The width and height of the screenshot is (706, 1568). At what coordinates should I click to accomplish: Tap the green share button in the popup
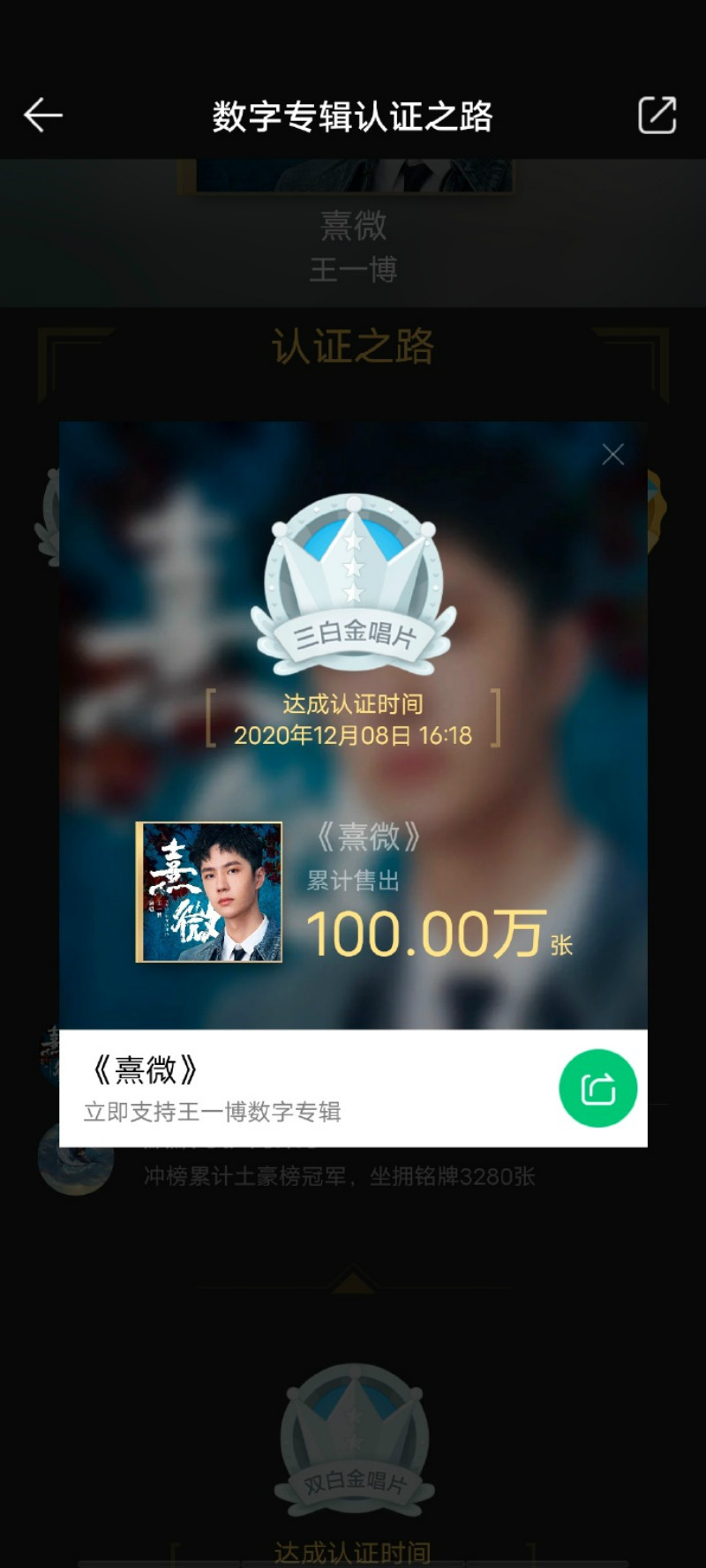click(597, 1088)
